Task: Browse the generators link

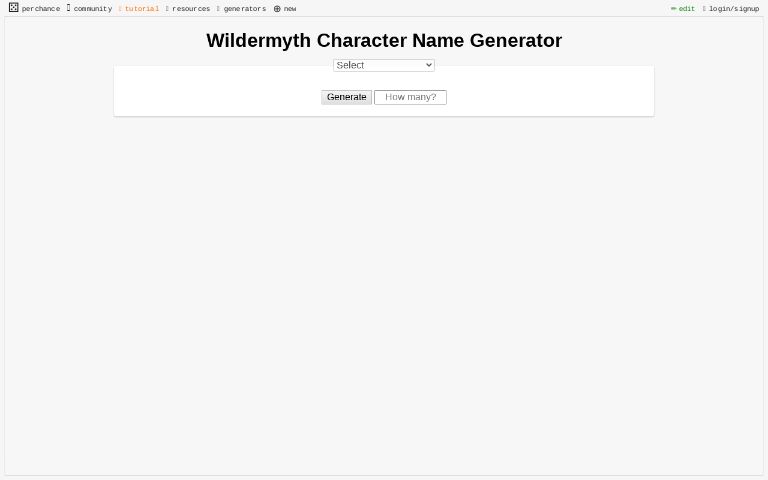Action: click(x=243, y=8)
